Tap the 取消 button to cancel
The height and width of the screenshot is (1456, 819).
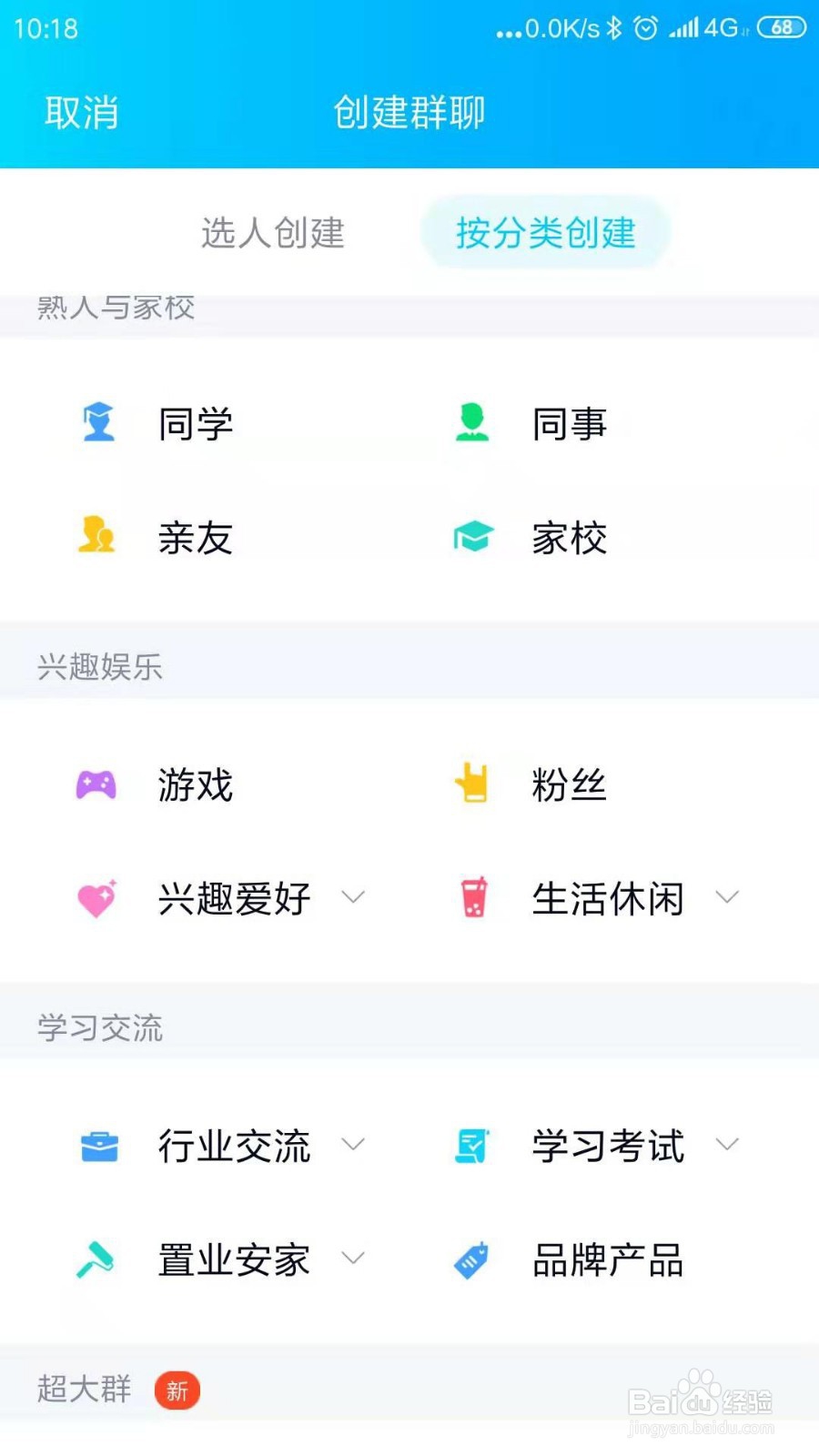(x=79, y=111)
